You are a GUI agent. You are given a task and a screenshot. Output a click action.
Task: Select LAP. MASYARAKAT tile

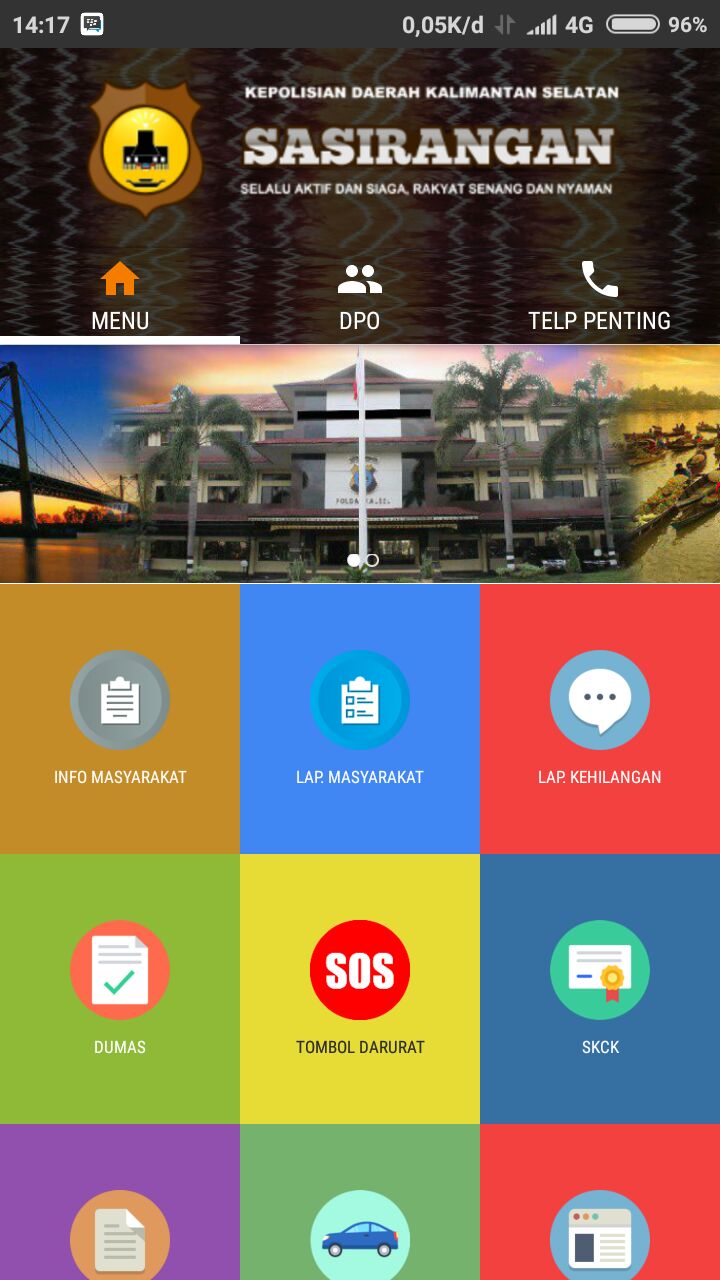pos(360,718)
